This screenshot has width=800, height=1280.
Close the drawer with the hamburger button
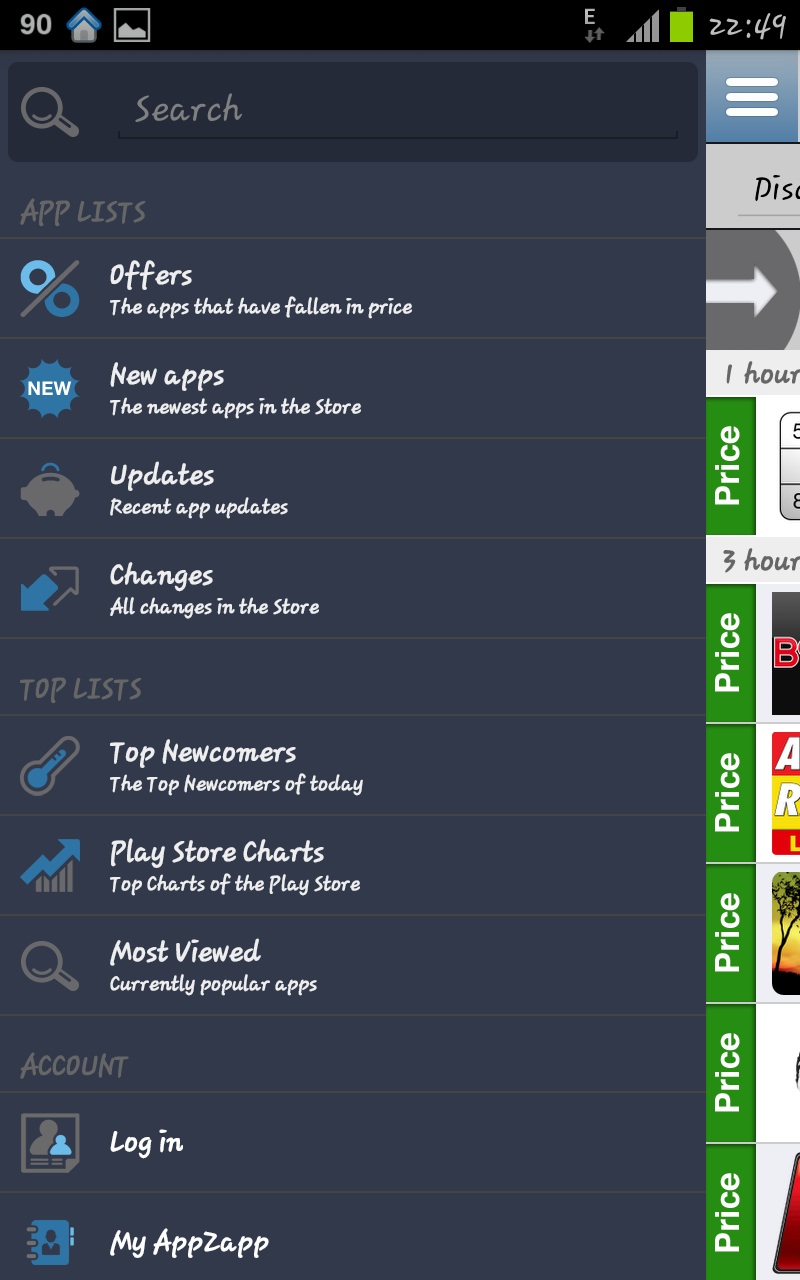[x=752, y=97]
